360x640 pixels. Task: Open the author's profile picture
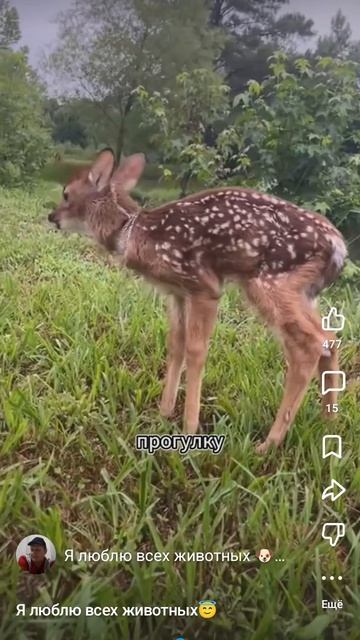coord(36,555)
